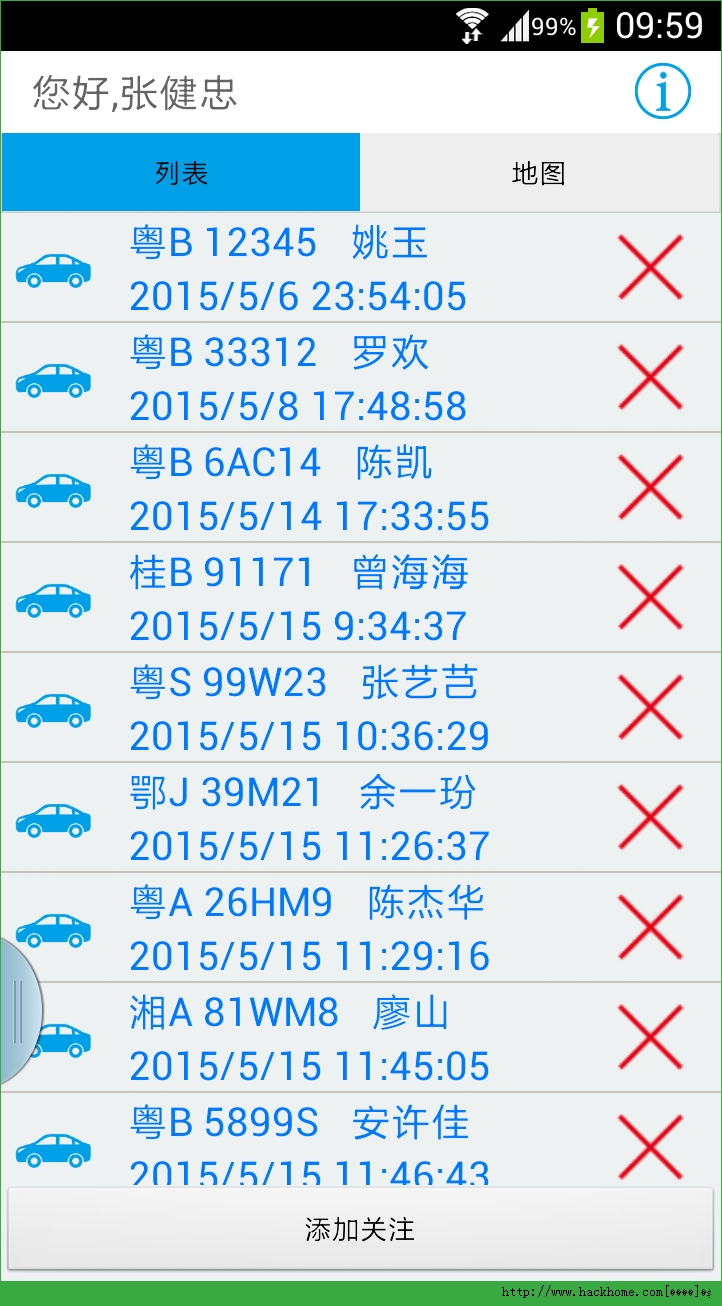Viewport: 722px width, 1306px height.
Task: Open vehicle 粤B 33312 罗欢
Action: click(300, 378)
